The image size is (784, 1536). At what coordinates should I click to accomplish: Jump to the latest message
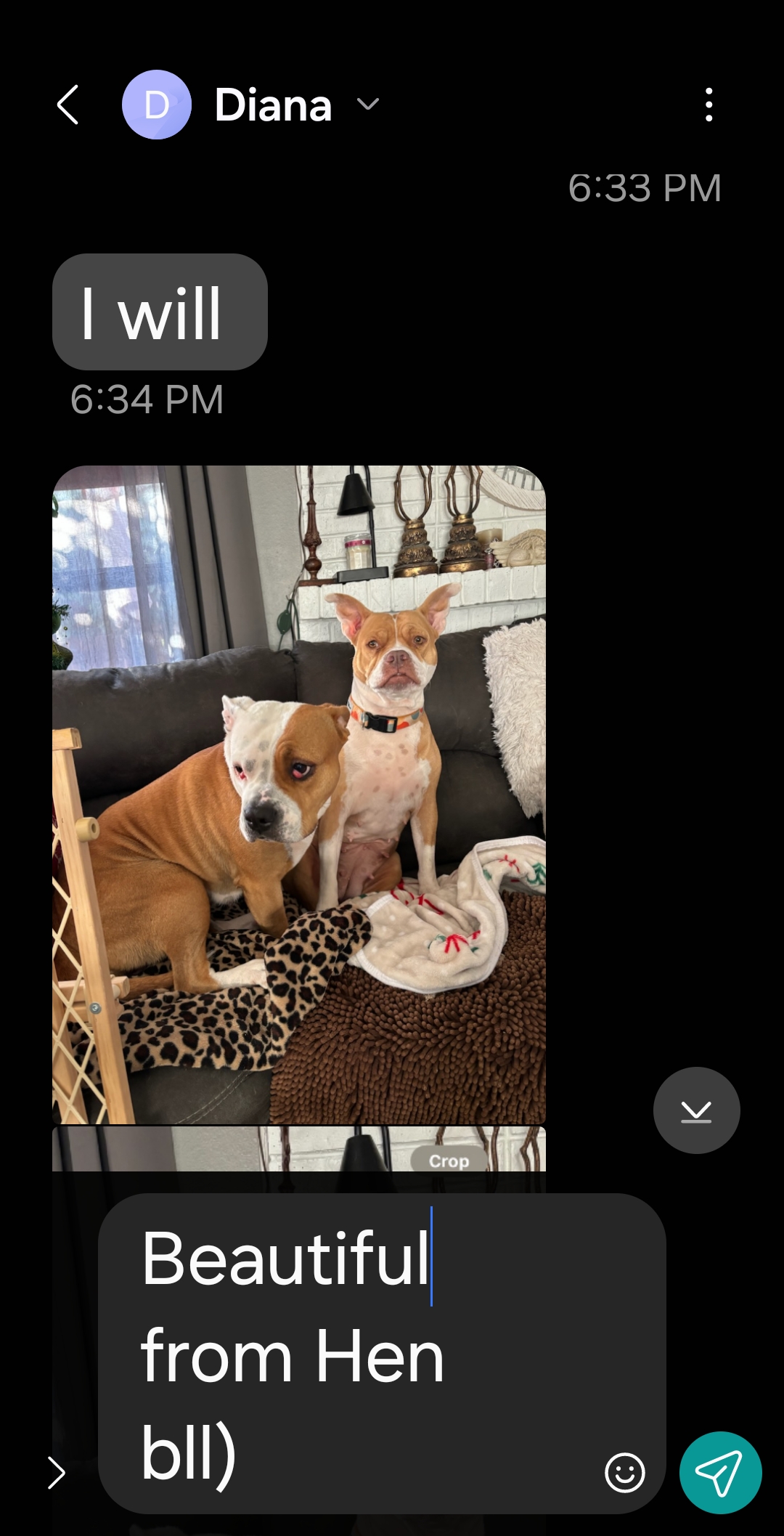pyautogui.click(x=696, y=1110)
